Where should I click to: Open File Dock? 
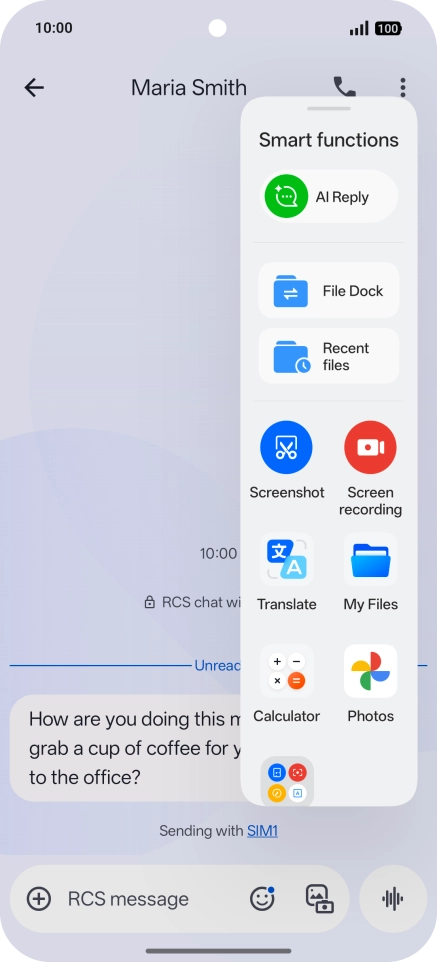[x=329, y=290]
